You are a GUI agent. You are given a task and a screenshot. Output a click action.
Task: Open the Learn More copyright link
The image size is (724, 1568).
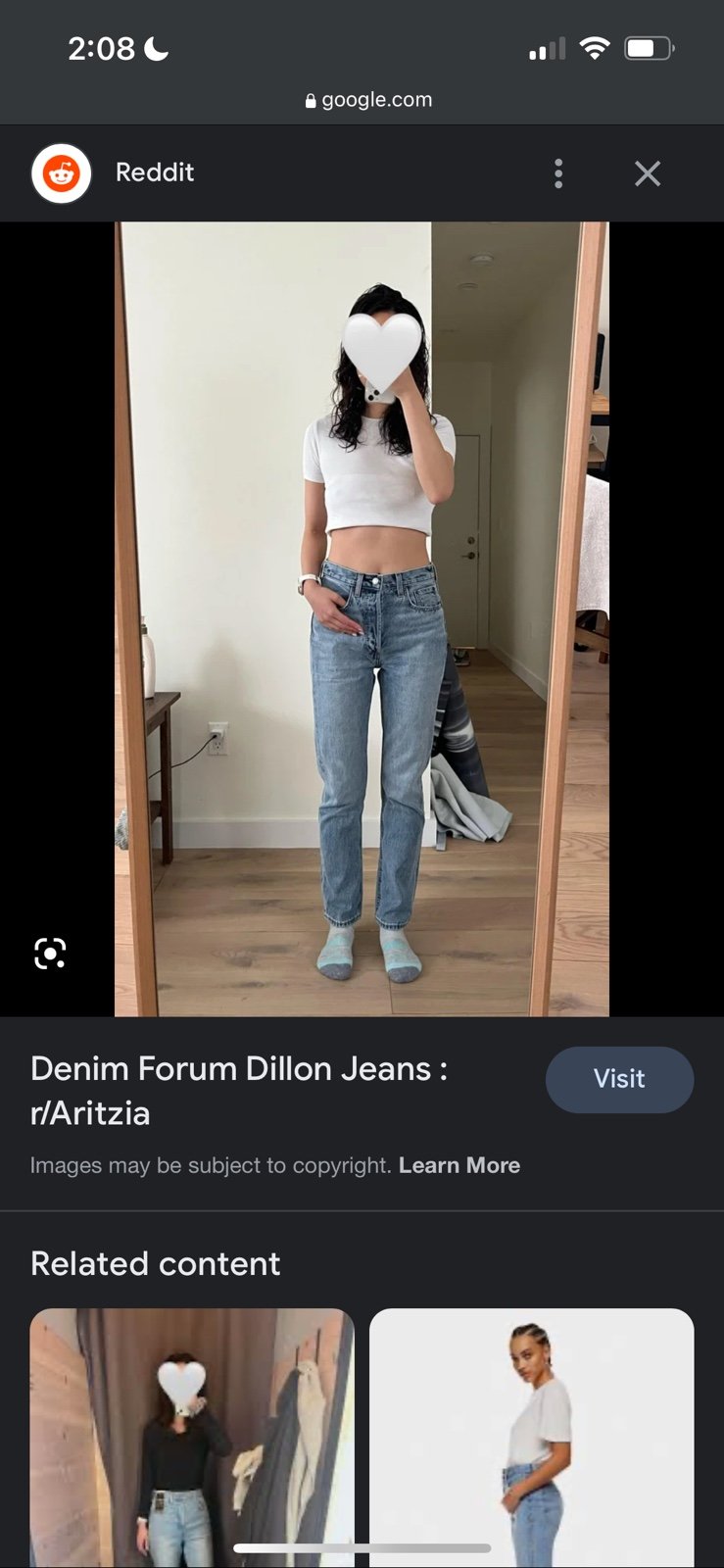click(459, 1165)
